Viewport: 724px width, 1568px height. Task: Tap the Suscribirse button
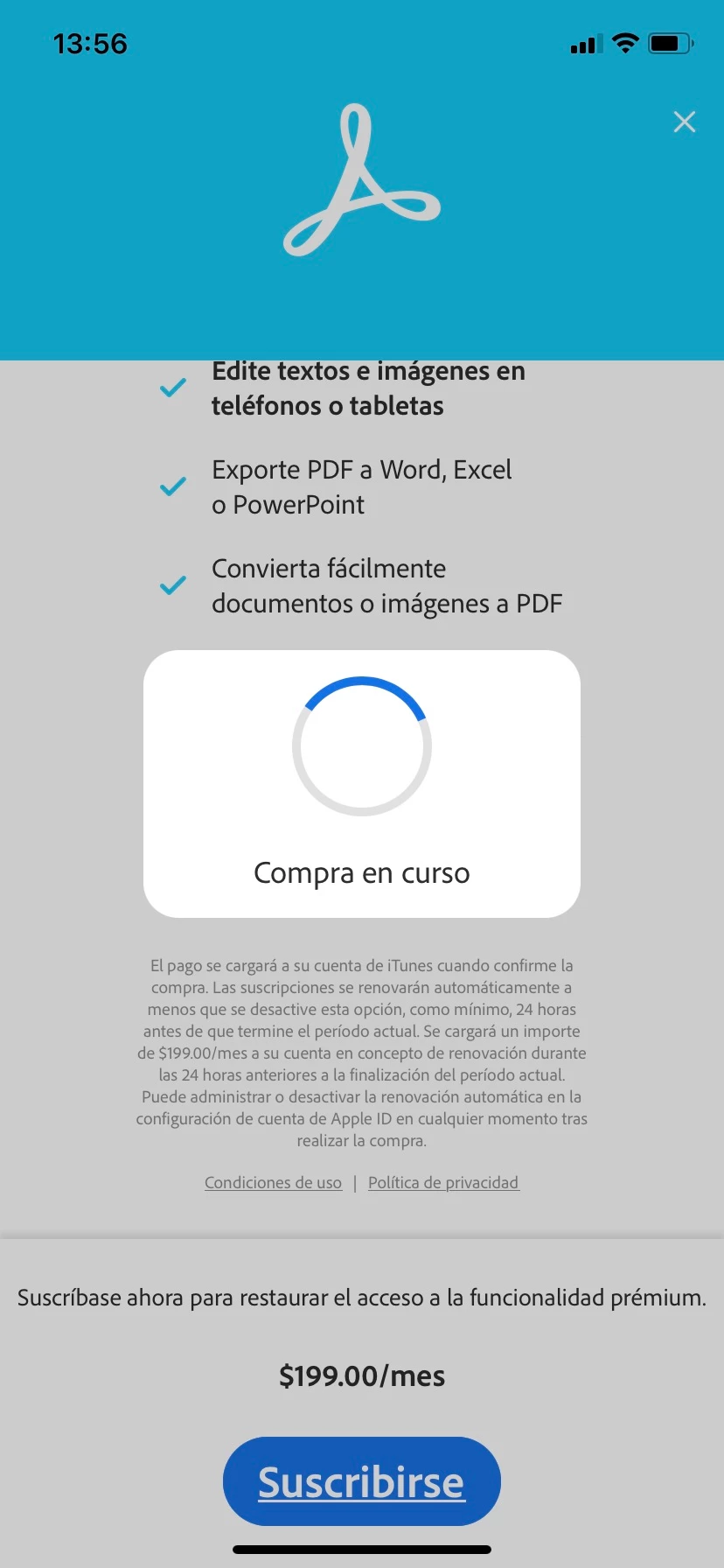[x=361, y=1481]
